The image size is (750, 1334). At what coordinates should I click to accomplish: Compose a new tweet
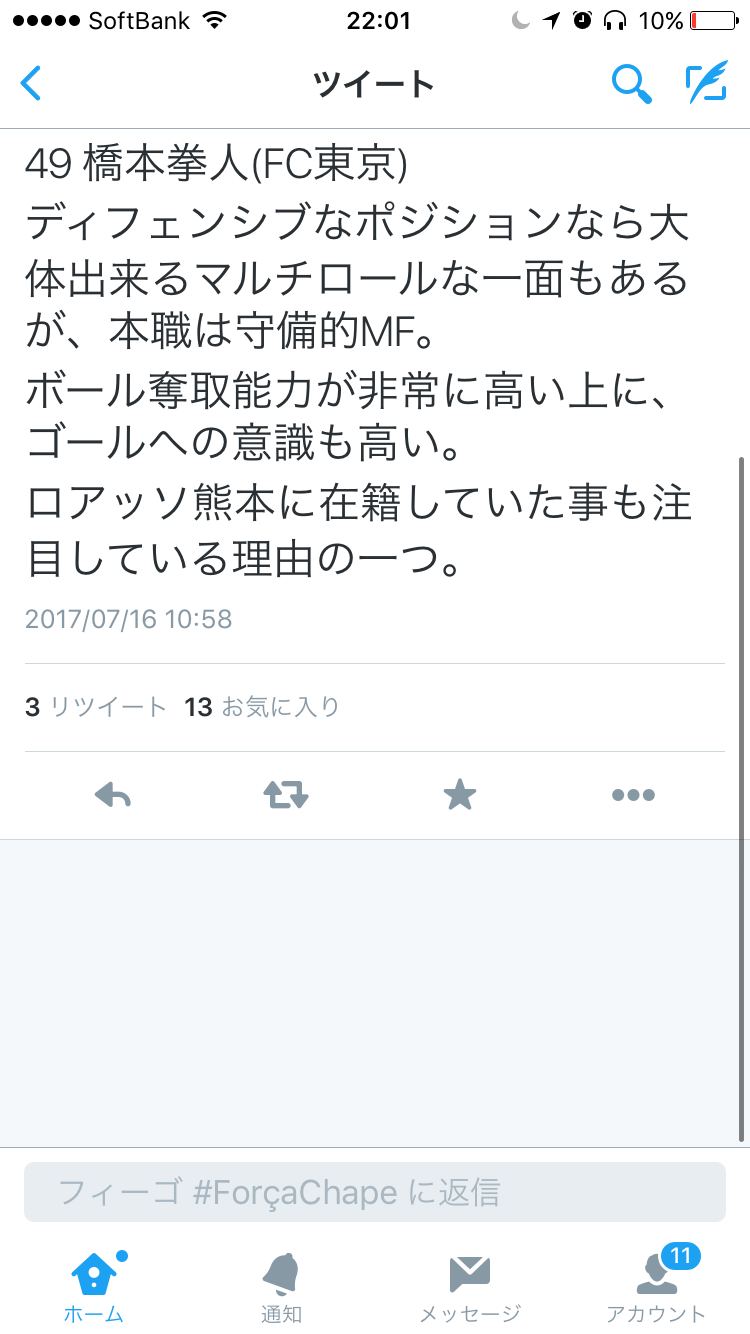pos(706,84)
